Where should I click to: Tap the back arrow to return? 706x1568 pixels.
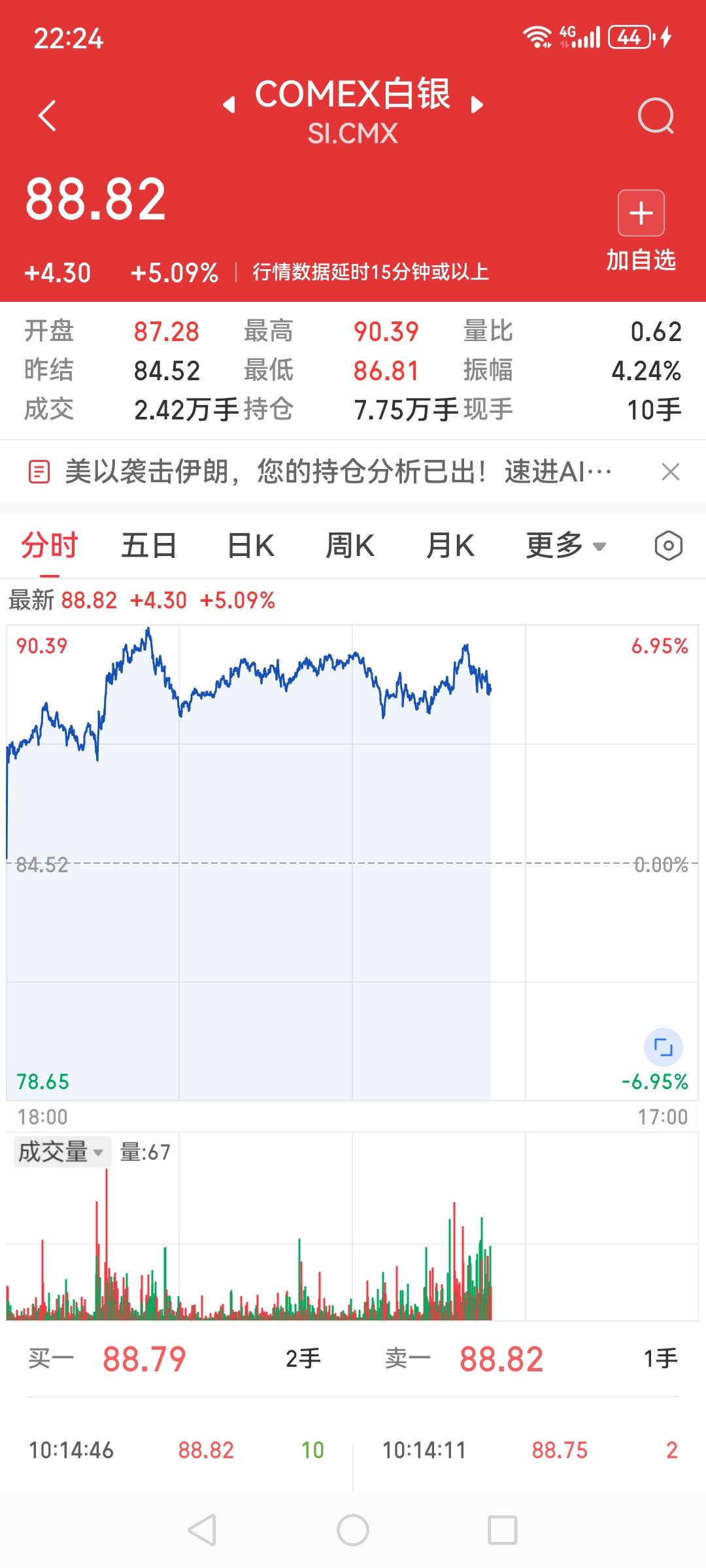(x=46, y=114)
